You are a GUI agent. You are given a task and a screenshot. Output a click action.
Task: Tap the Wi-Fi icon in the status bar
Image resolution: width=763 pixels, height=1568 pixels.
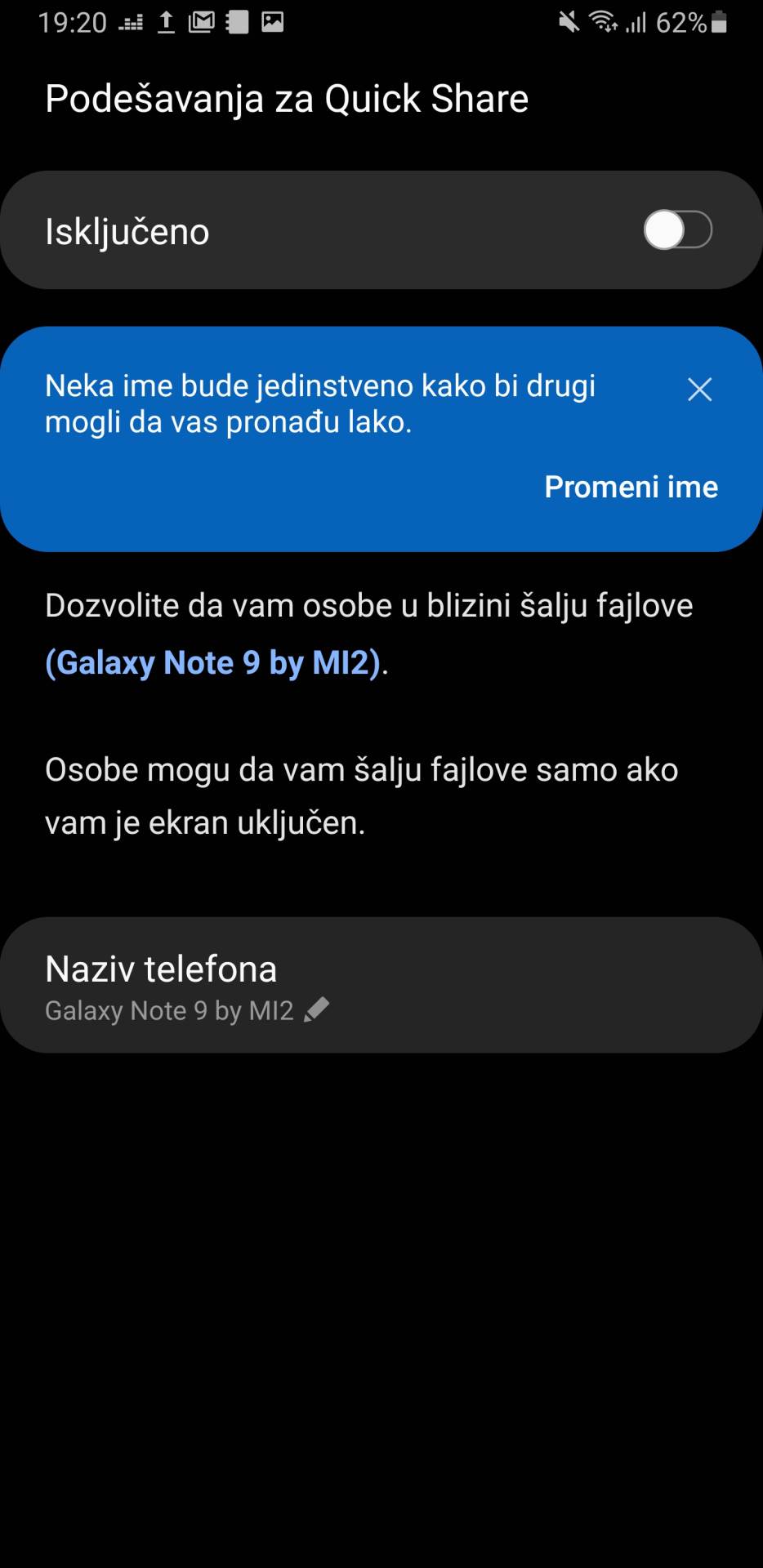coord(605,22)
